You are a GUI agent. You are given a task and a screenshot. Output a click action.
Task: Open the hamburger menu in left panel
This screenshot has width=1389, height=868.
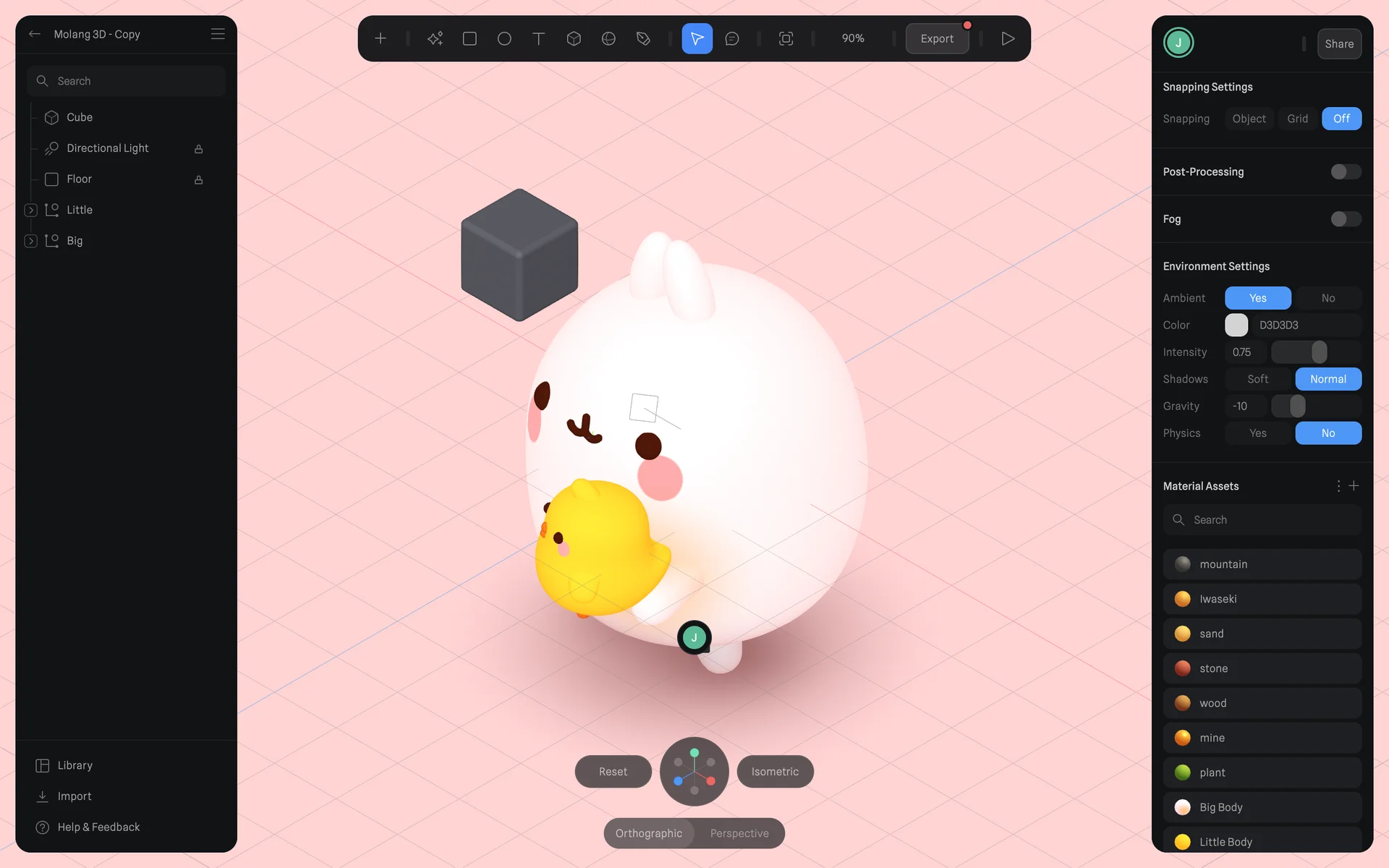[218, 34]
